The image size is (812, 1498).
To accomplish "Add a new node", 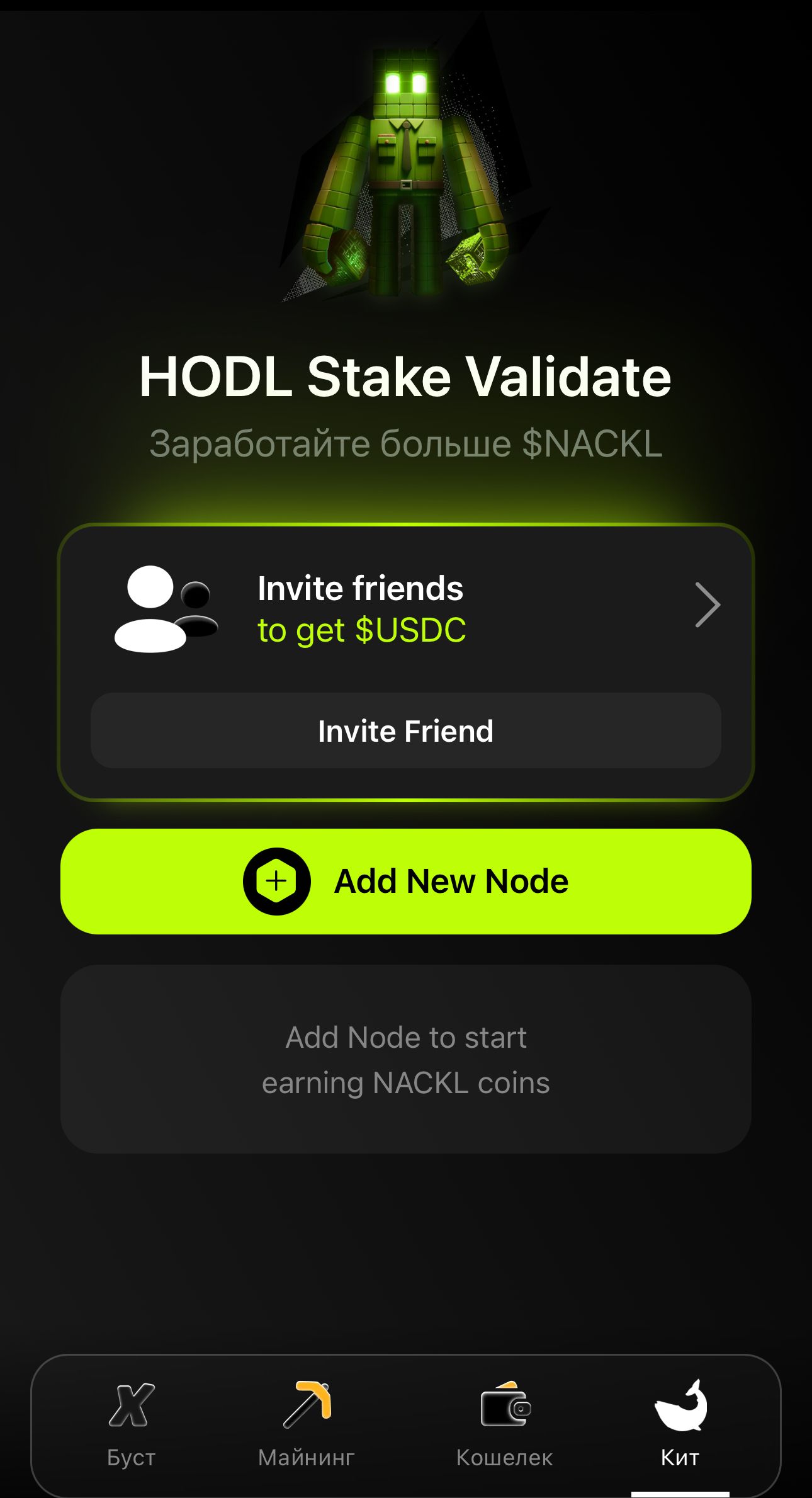I will pyautogui.click(x=405, y=881).
